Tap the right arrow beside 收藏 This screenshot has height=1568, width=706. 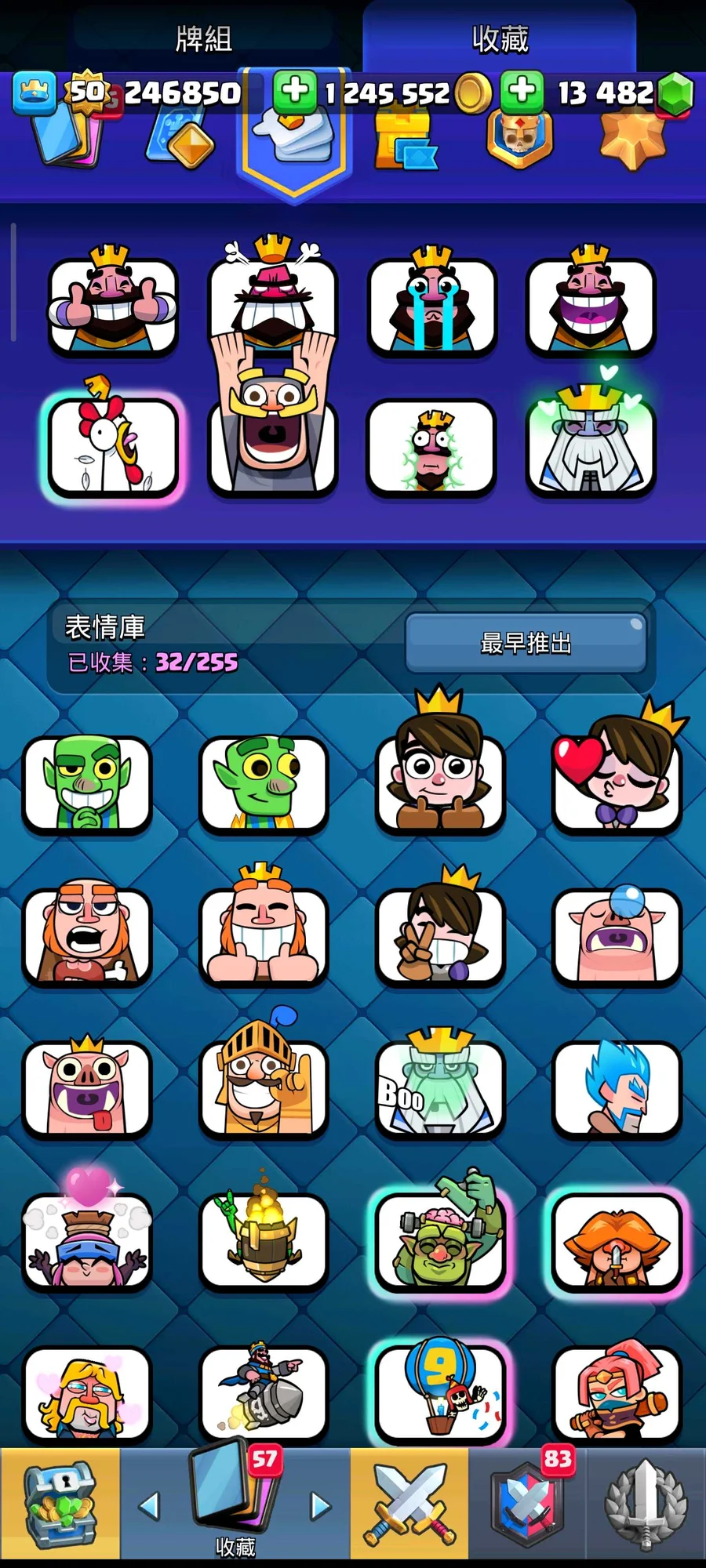320,1505
